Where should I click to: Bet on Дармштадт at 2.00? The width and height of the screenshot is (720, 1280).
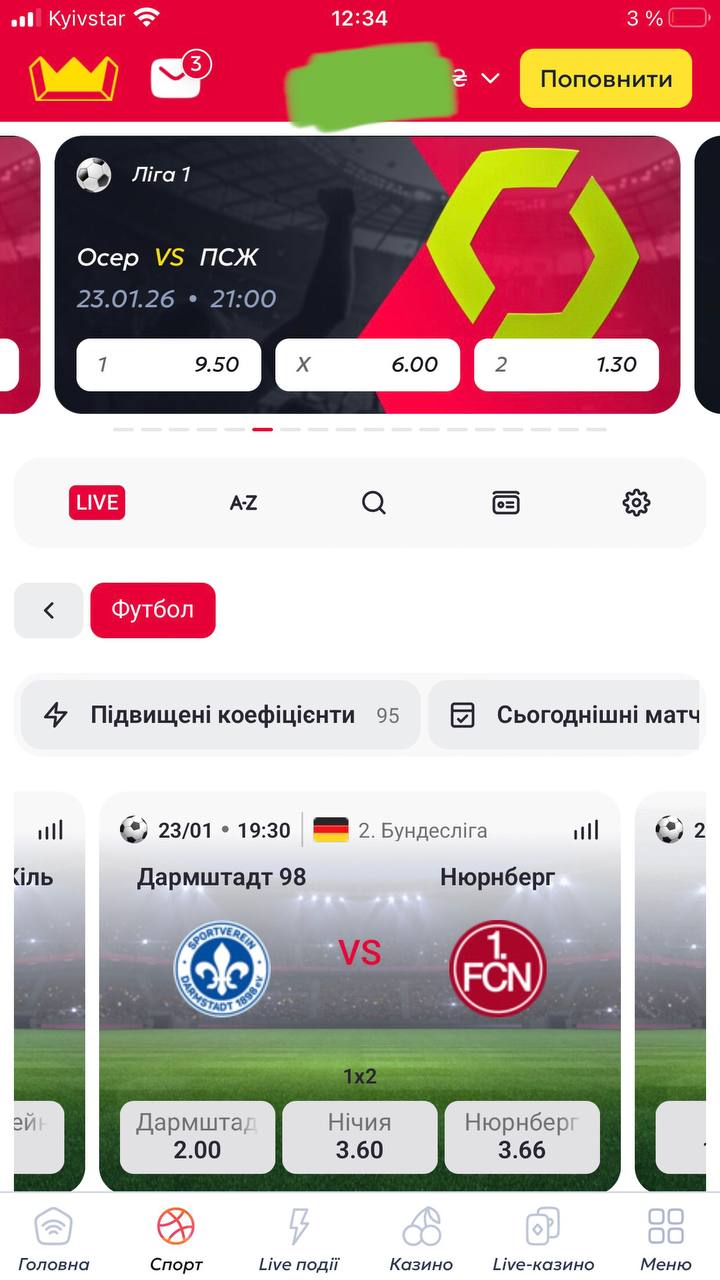197,1137
